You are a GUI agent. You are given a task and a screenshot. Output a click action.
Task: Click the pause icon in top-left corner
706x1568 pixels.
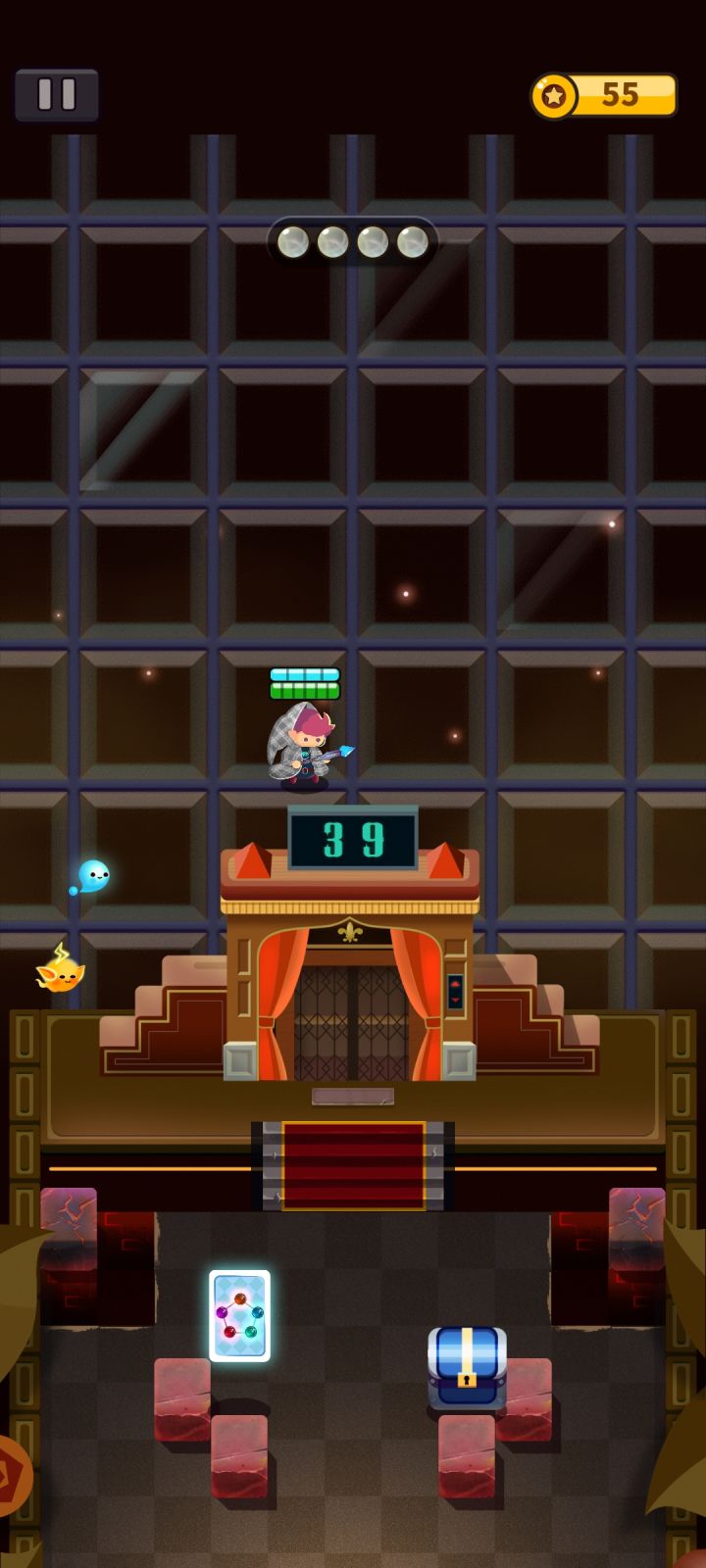[56, 93]
